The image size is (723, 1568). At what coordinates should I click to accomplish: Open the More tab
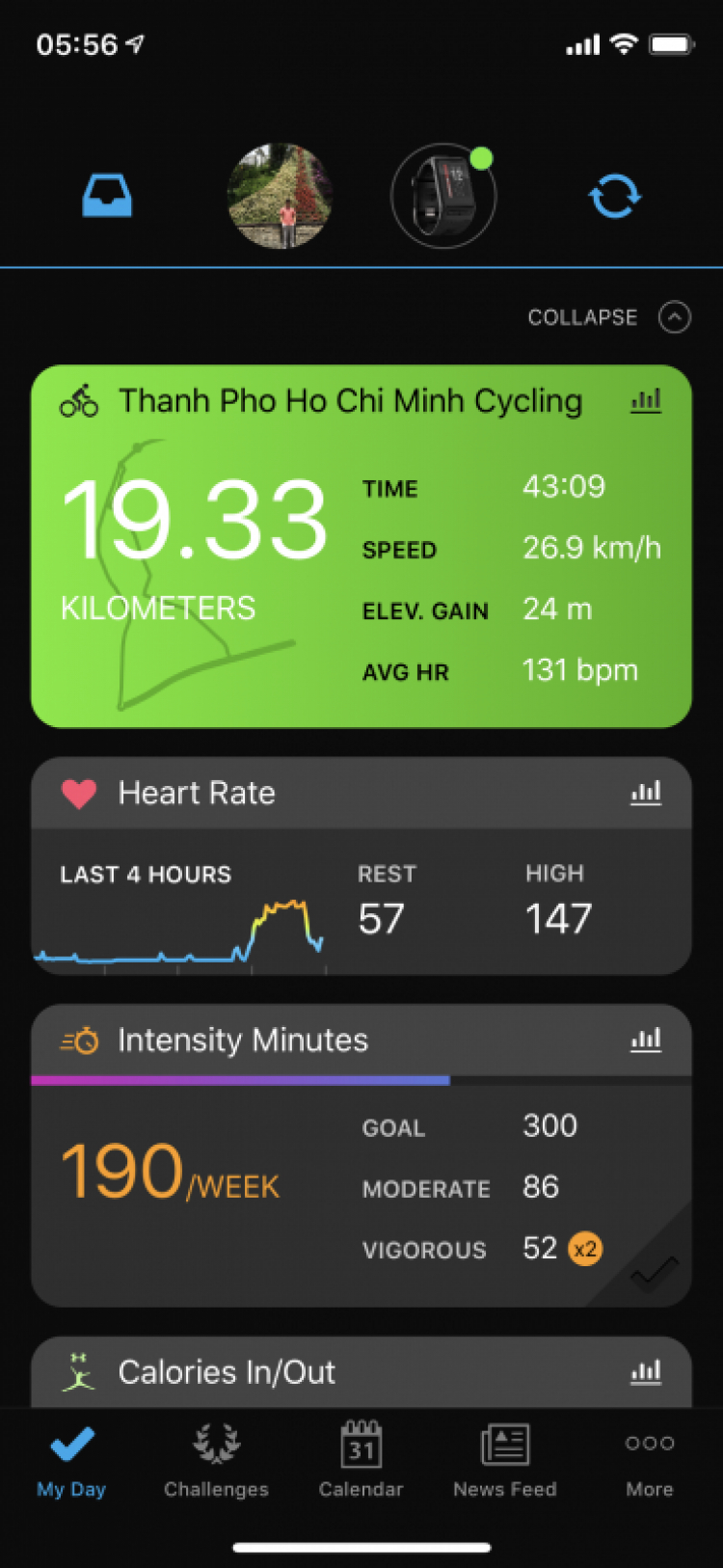(x=649, y=1461)
